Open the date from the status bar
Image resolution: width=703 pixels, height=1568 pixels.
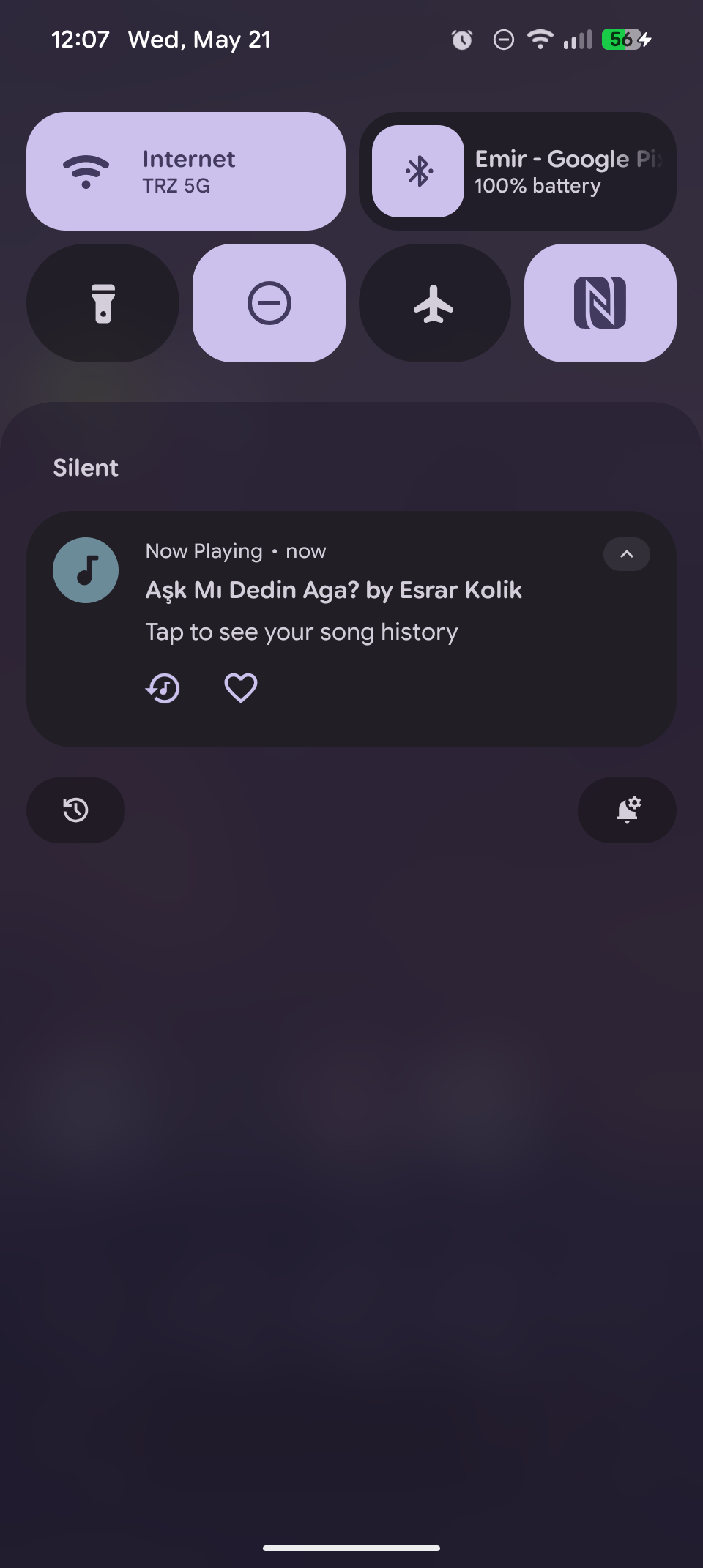[x=199, y=39]
